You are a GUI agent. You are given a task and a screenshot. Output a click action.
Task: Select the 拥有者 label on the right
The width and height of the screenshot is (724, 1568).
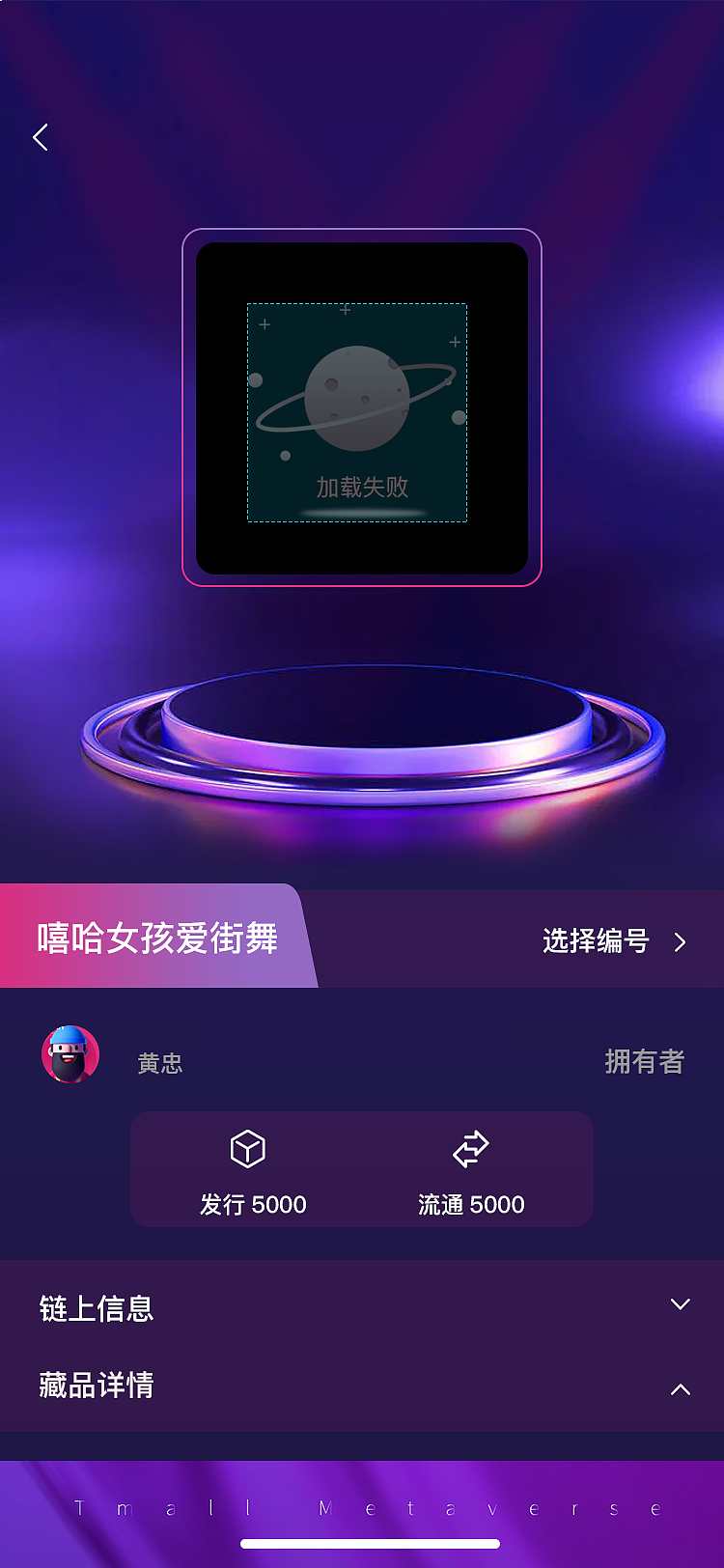point(645,1061)
